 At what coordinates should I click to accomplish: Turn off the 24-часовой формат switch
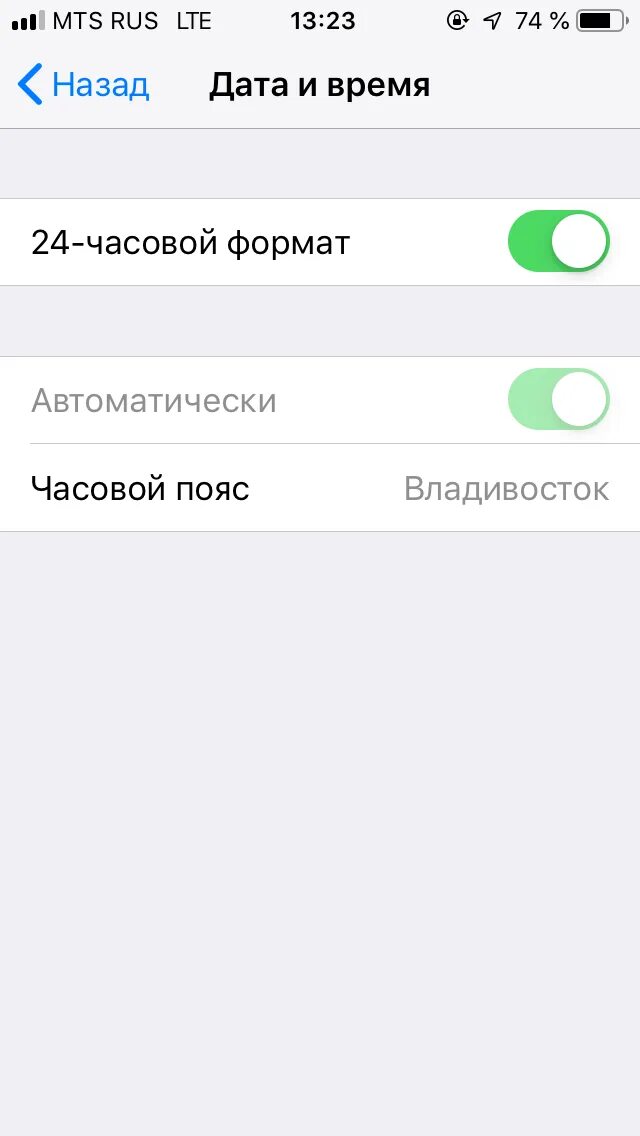pos(558,241)
